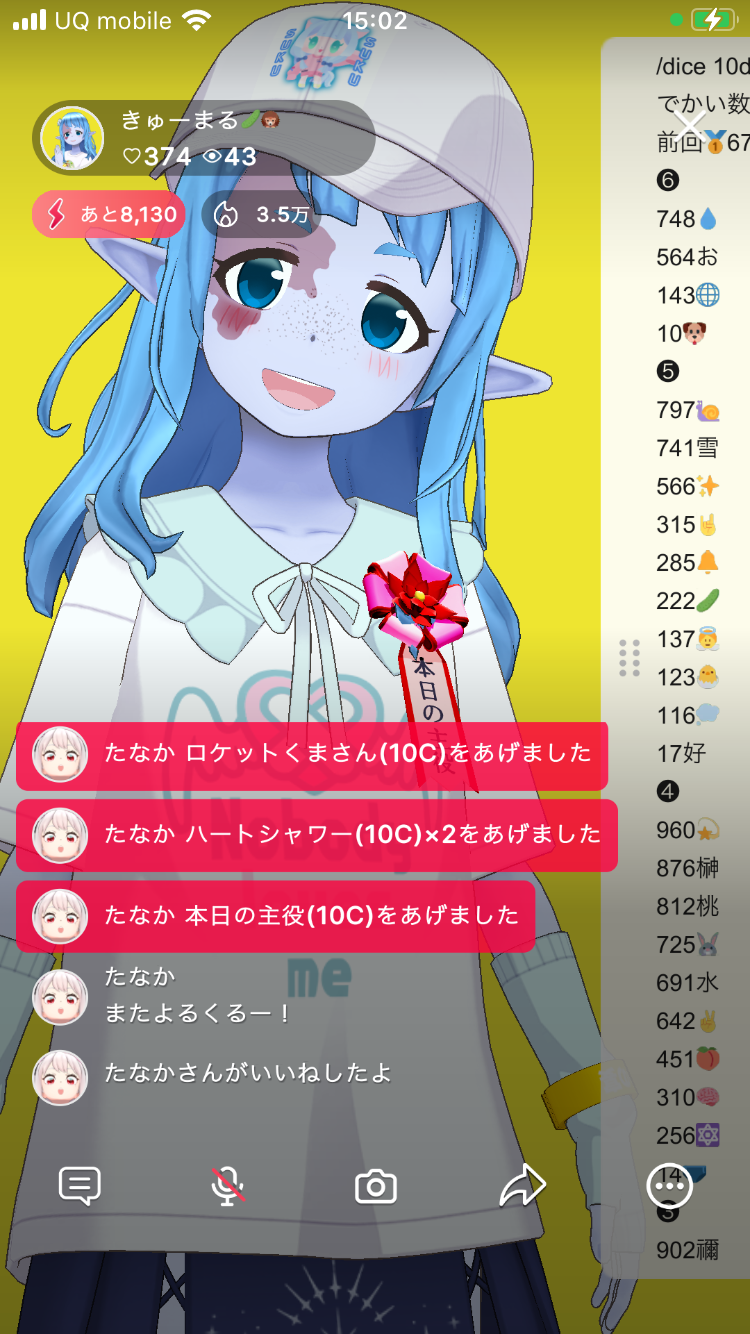Tap the あと8,130 energy badge
This screenshot has height=1334, width=750.
coord(109,214)
